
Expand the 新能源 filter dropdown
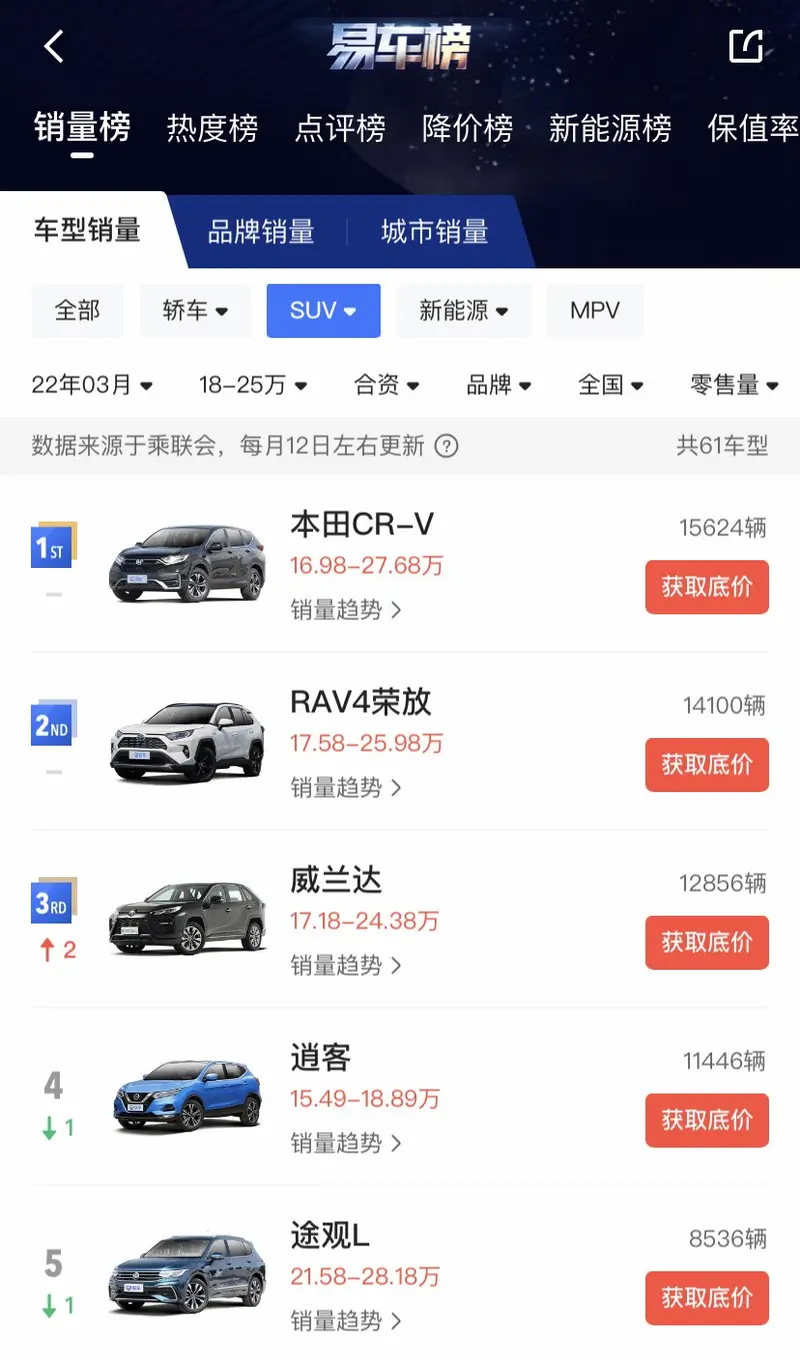tap(464, 310)
